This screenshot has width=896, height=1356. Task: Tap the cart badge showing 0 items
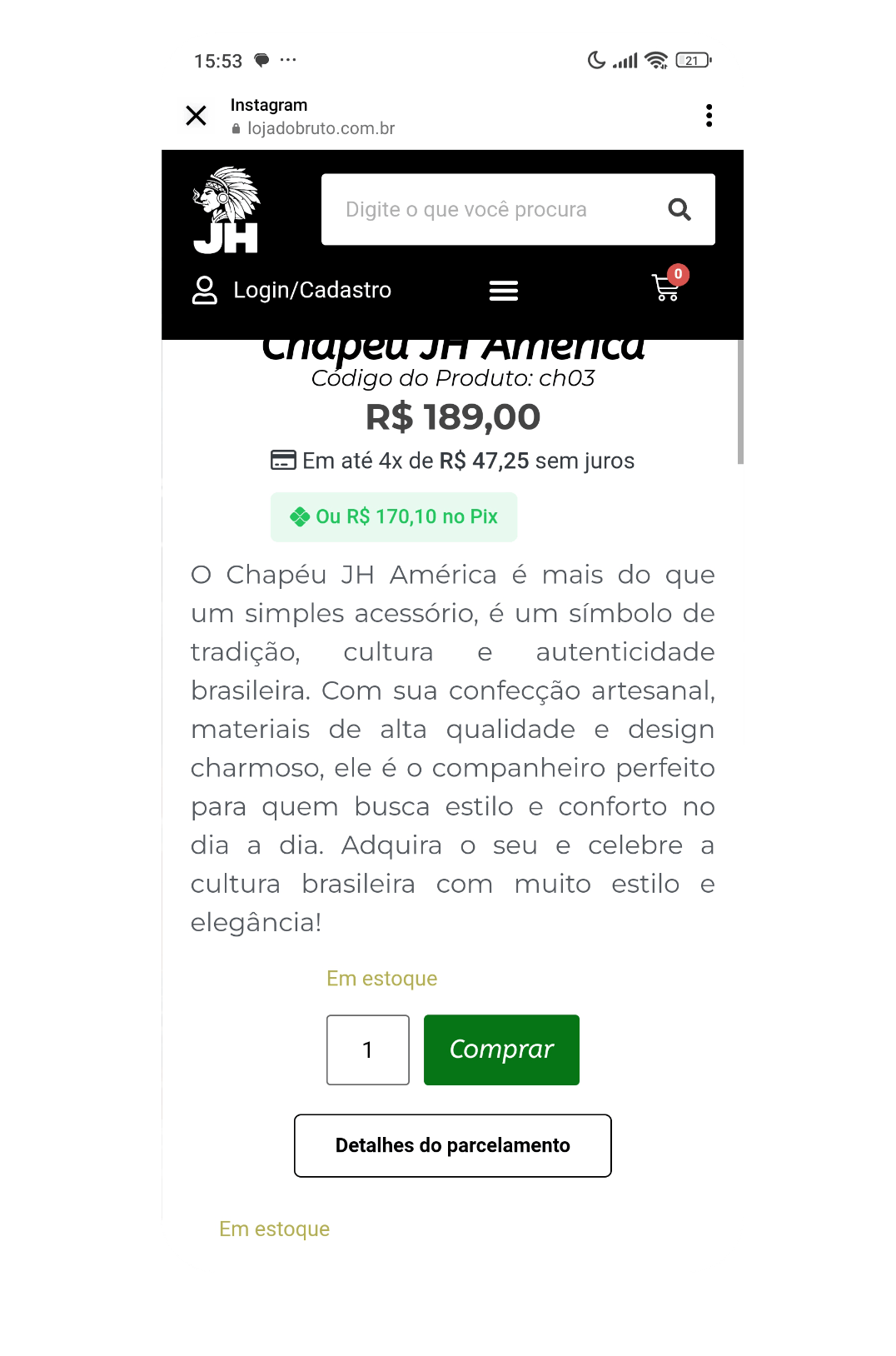[x=679, y=274]
